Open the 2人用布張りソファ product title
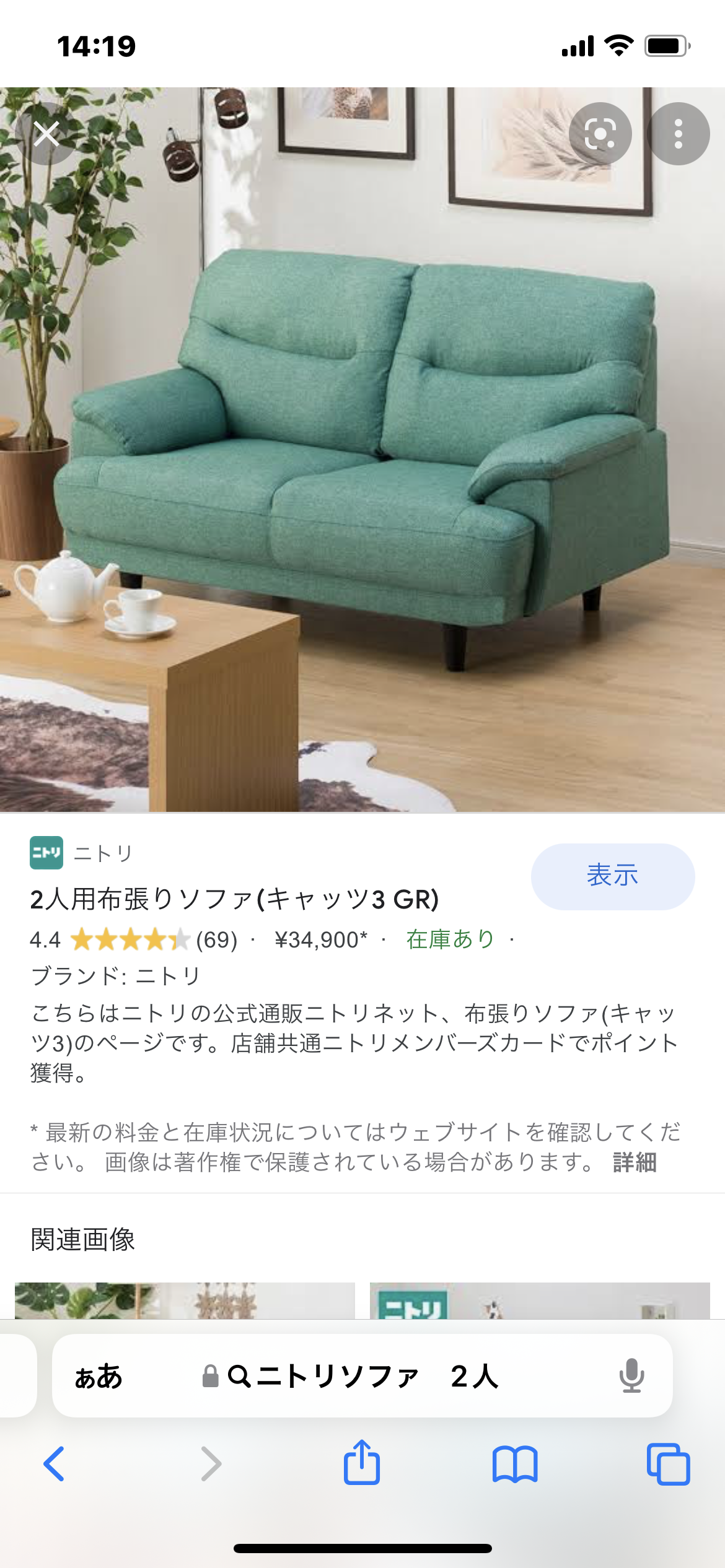Image resolution: width=725 pixels, height=1568 pixels. click(x=235, y=899)
